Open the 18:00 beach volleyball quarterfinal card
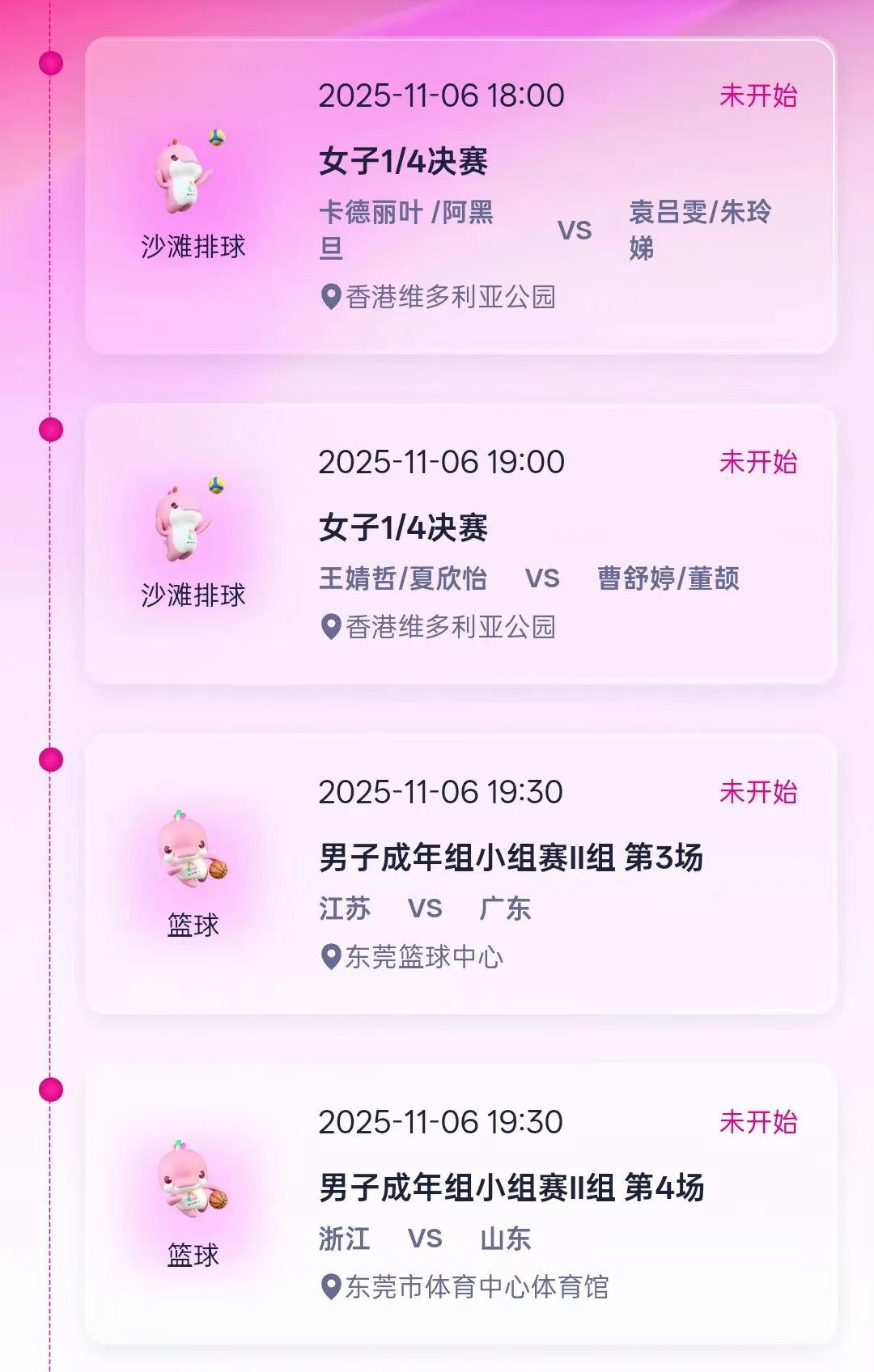This screenshot has height=1372, width=874. (x=460, y=196)
